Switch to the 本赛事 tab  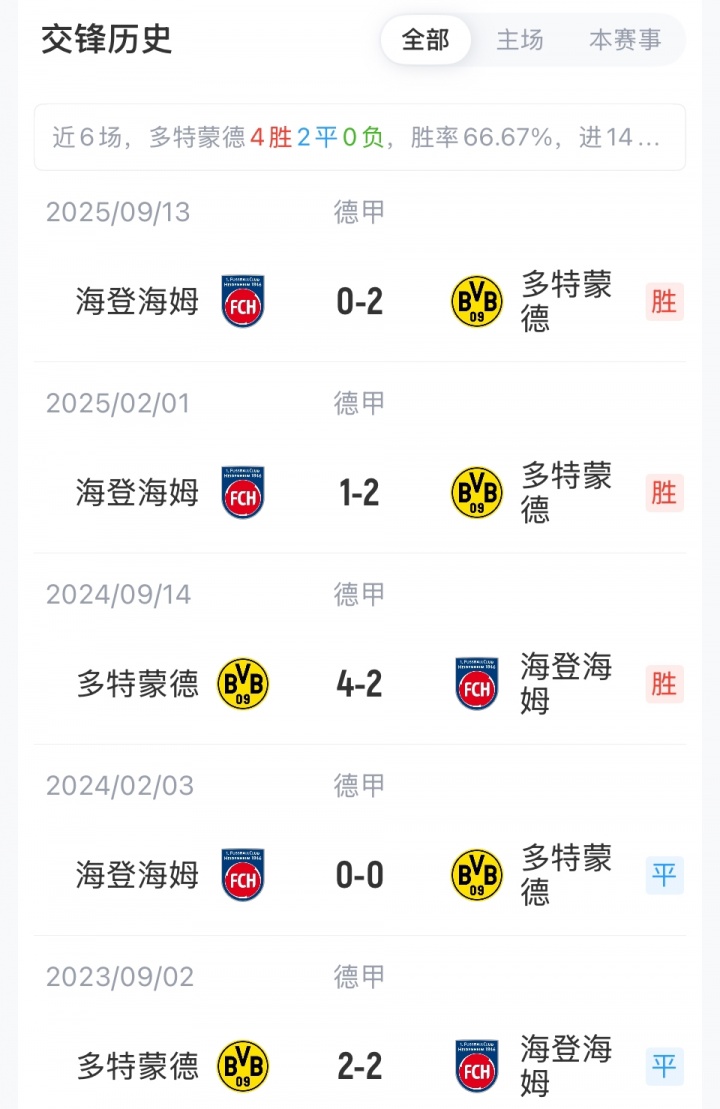(x=625, y=40)
